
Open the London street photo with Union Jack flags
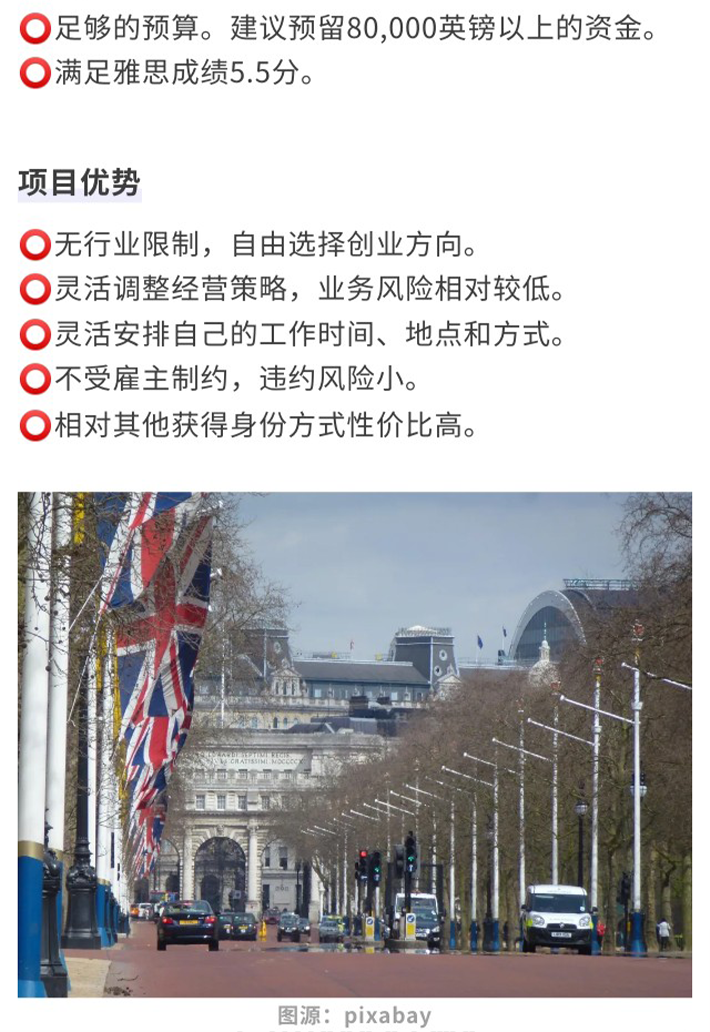[354, 744]
